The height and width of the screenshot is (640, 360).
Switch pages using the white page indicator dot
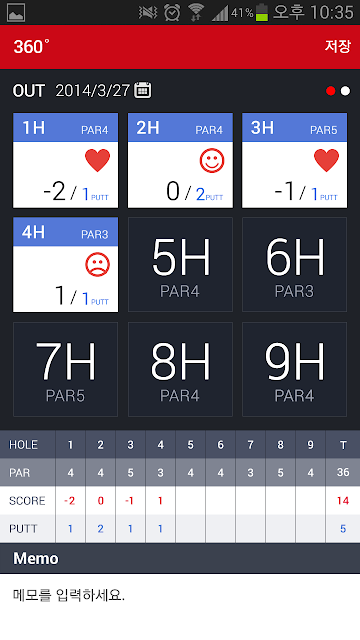(x=345, y=91)
